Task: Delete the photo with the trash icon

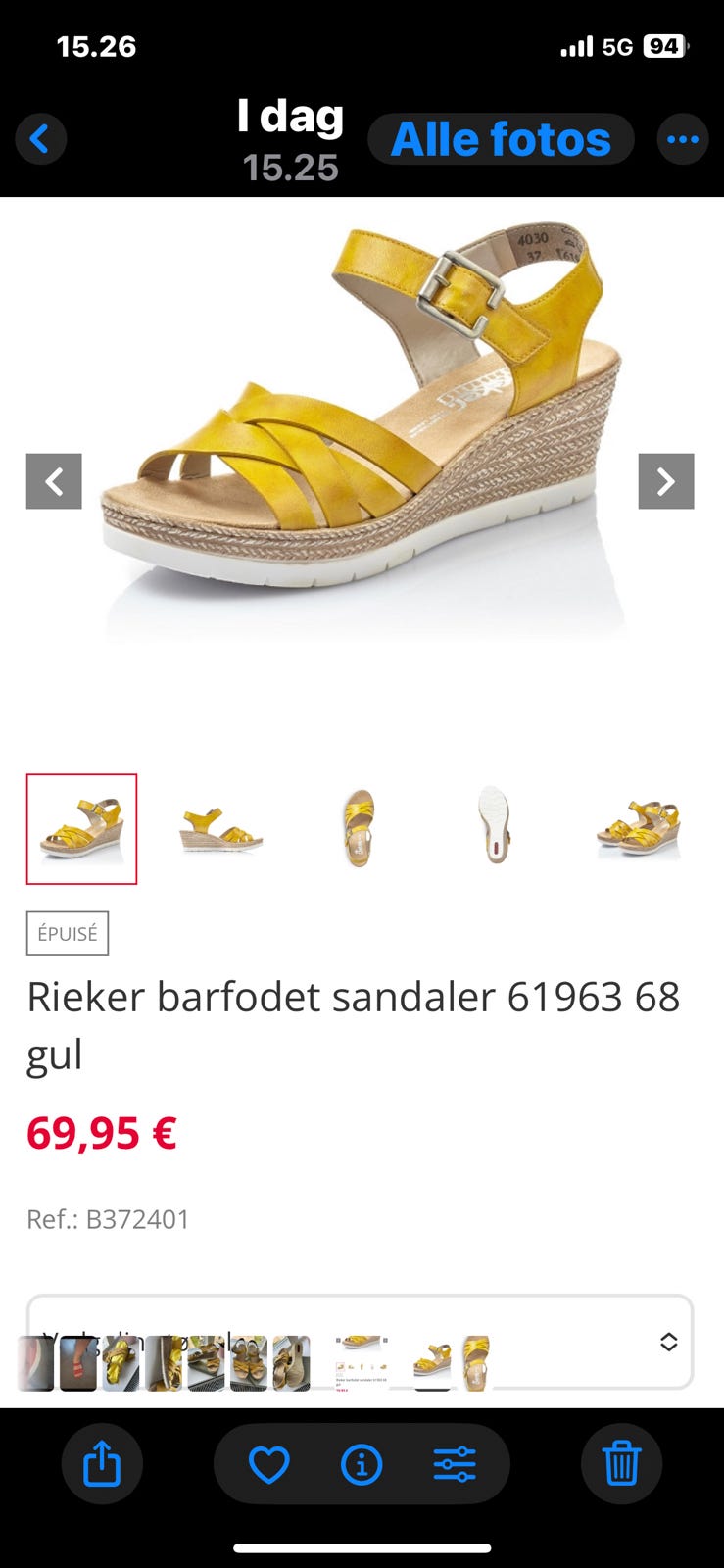Action: point(621,1462)
